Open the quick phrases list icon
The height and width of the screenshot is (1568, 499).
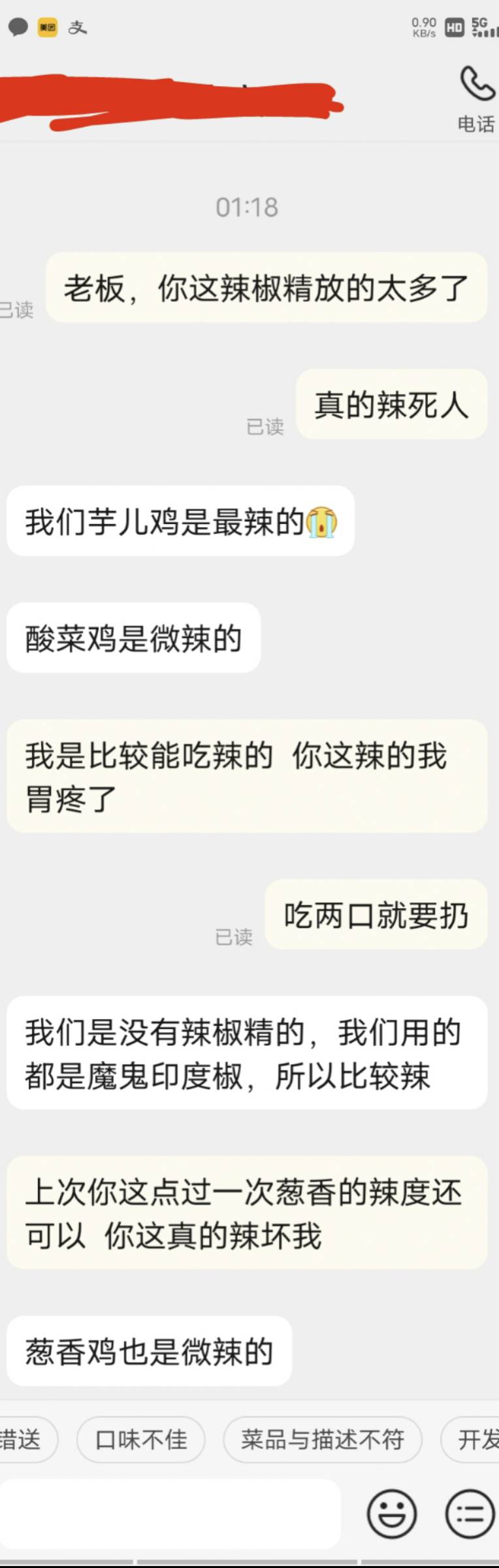tap(470, 1514)
